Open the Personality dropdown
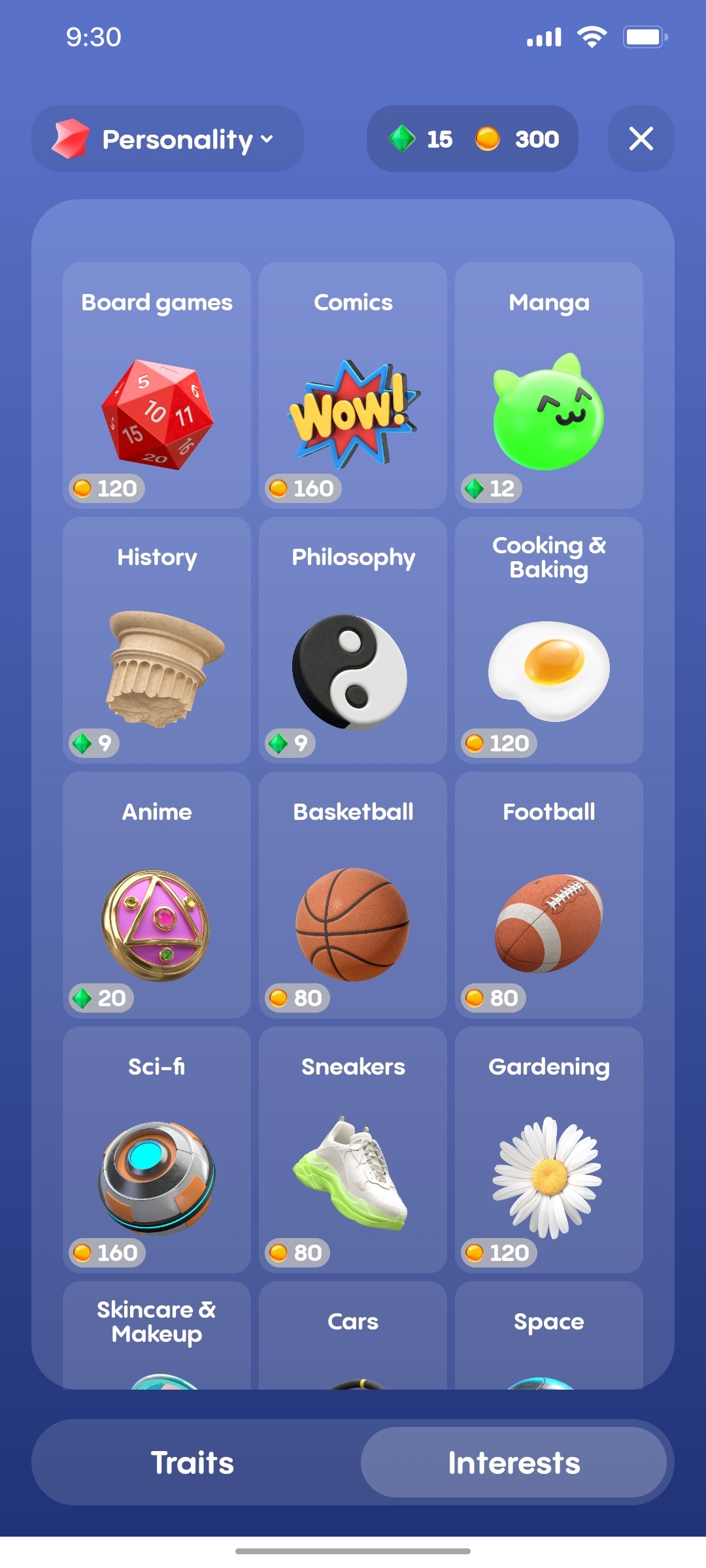706x1568 pixels. point(167,139)
